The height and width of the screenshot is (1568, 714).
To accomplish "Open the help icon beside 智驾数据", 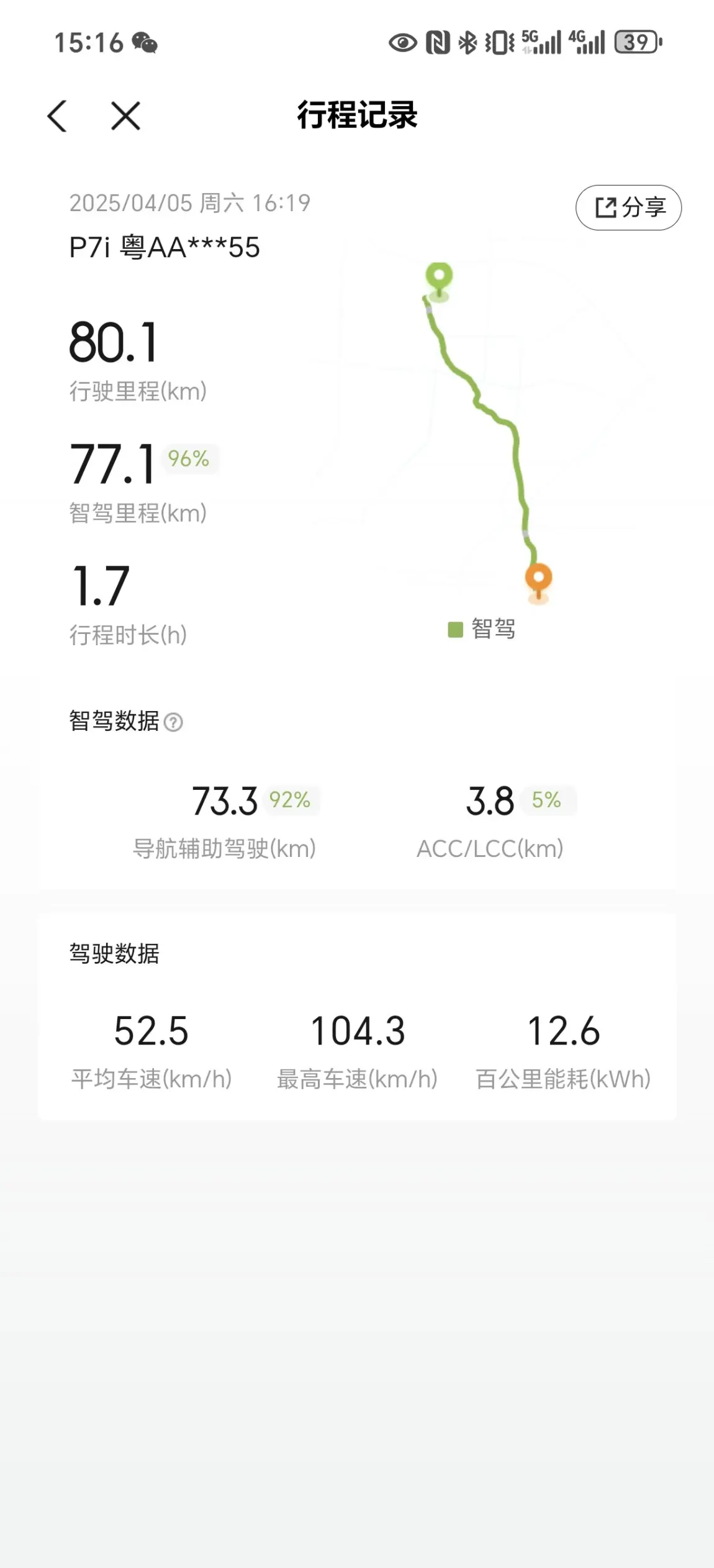I will pyautogui.click(x=173, y=722).
